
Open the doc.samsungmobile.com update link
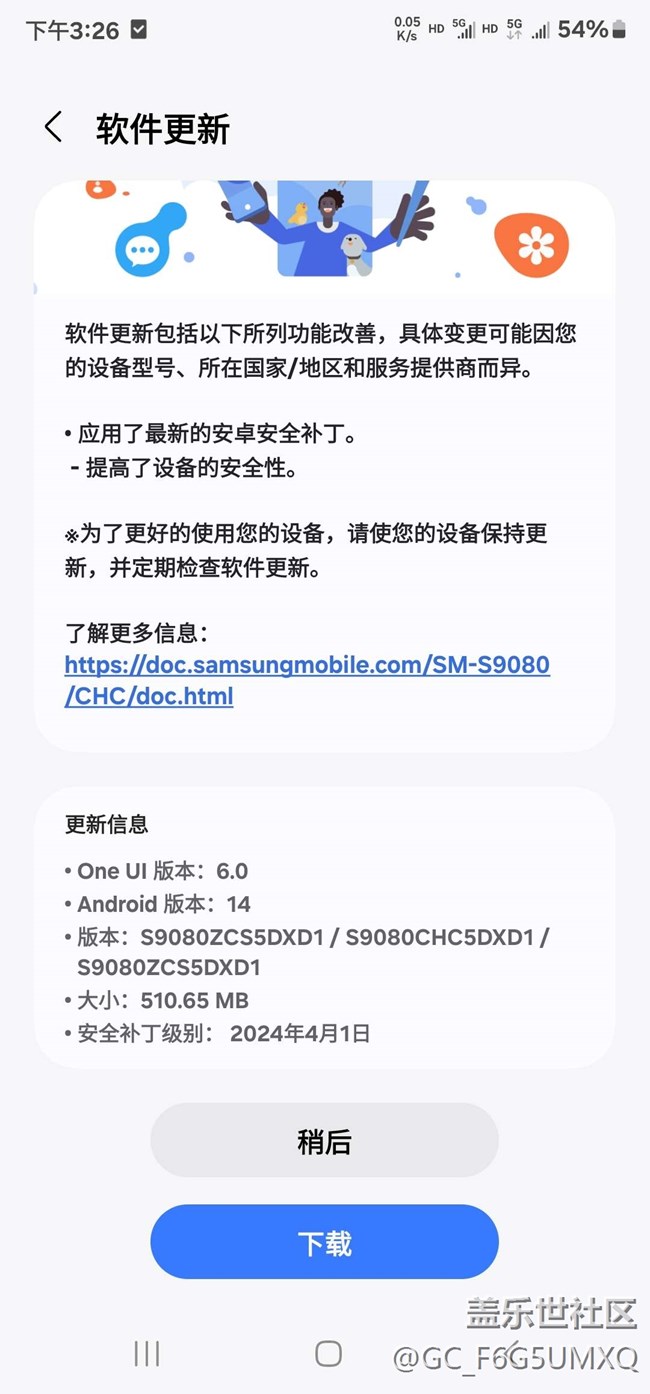307,680
